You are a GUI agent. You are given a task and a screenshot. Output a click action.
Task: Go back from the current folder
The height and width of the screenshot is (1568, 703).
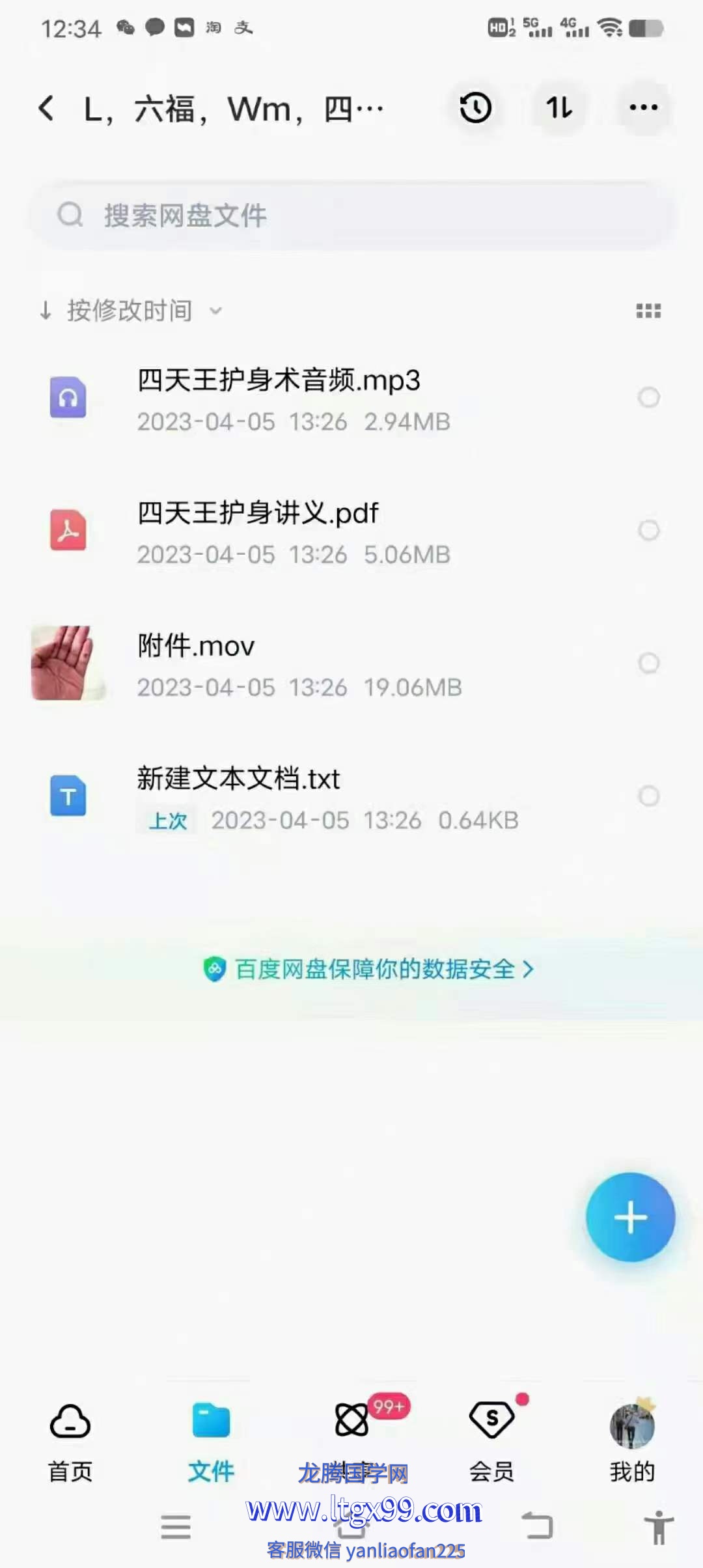click(47, 108)
